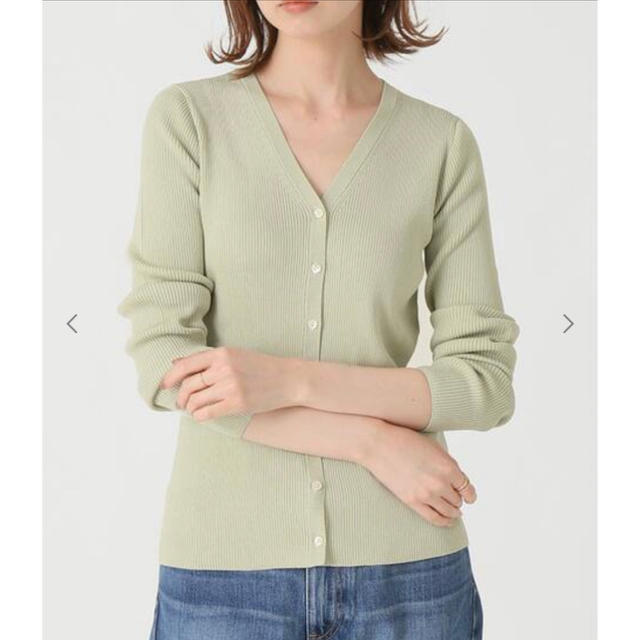The image size is (640, 640).
Task: Go to the next product image
Action: pyautogui.click(x=568, y=323)
